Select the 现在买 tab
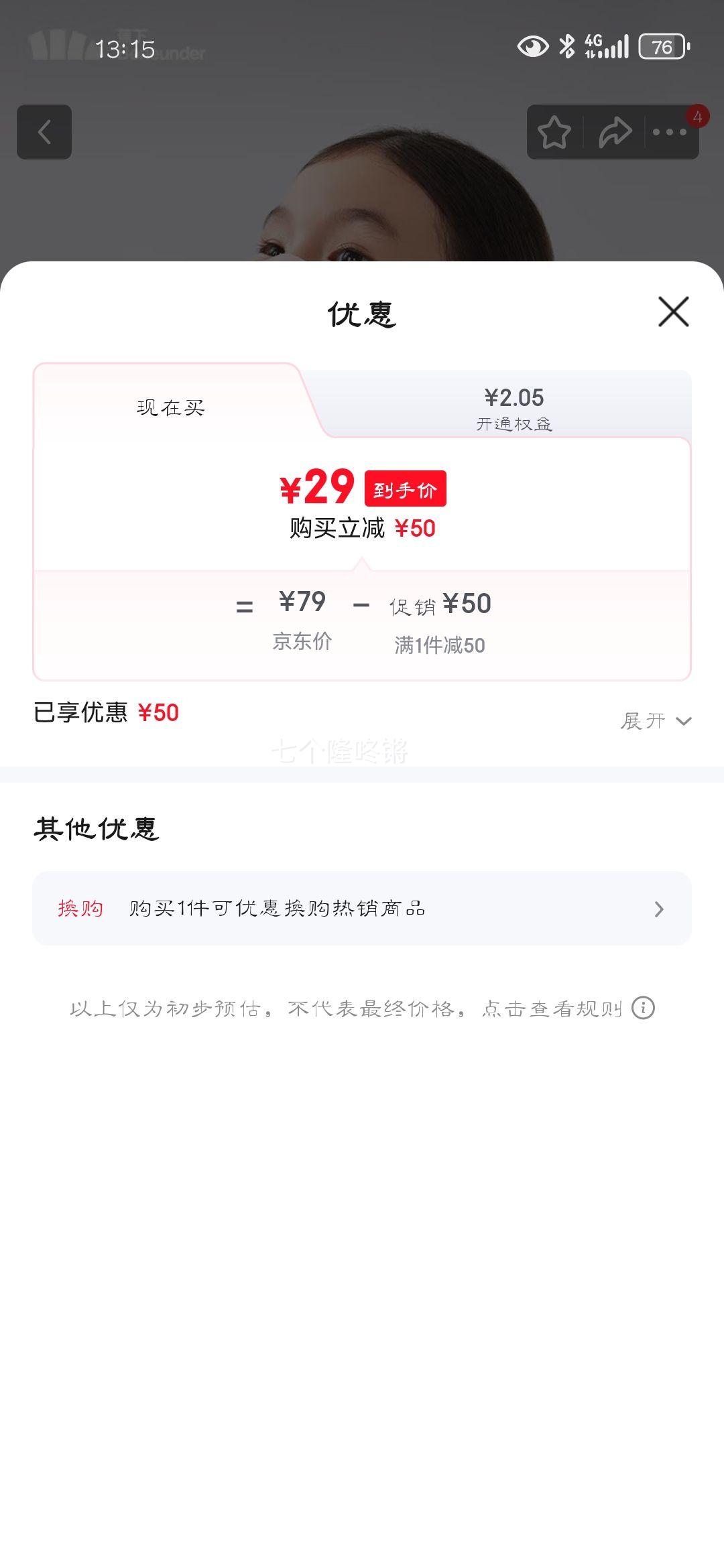Image resolution: width=724 pixels, height=1568 pixels. [170, 405]
